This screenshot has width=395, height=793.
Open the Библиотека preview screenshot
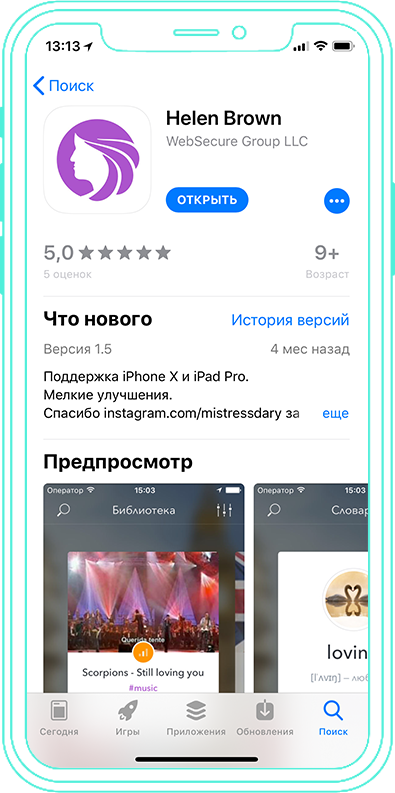click(x=144, y=588)
